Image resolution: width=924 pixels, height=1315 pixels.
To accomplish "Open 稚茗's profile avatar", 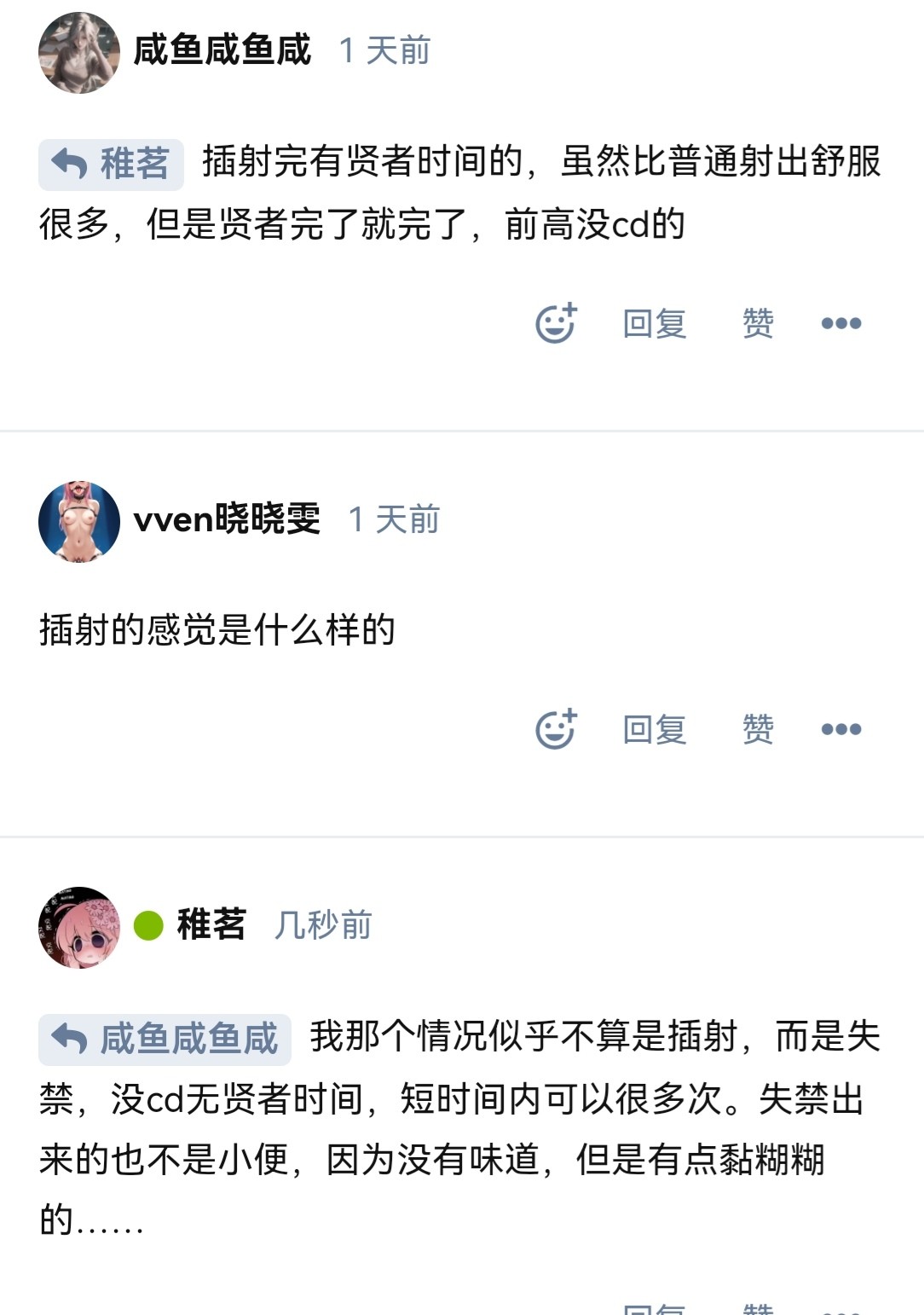I will click(x=78, y=927).
